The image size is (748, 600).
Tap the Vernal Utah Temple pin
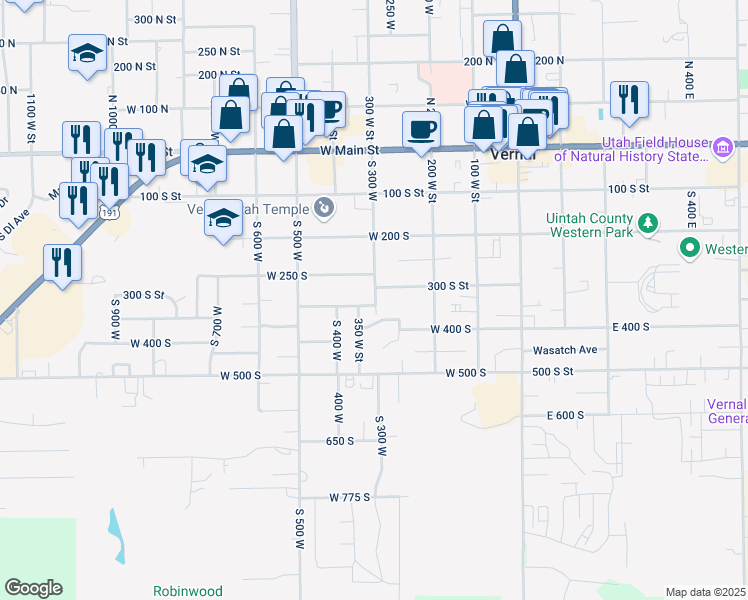tap(324, 208)
